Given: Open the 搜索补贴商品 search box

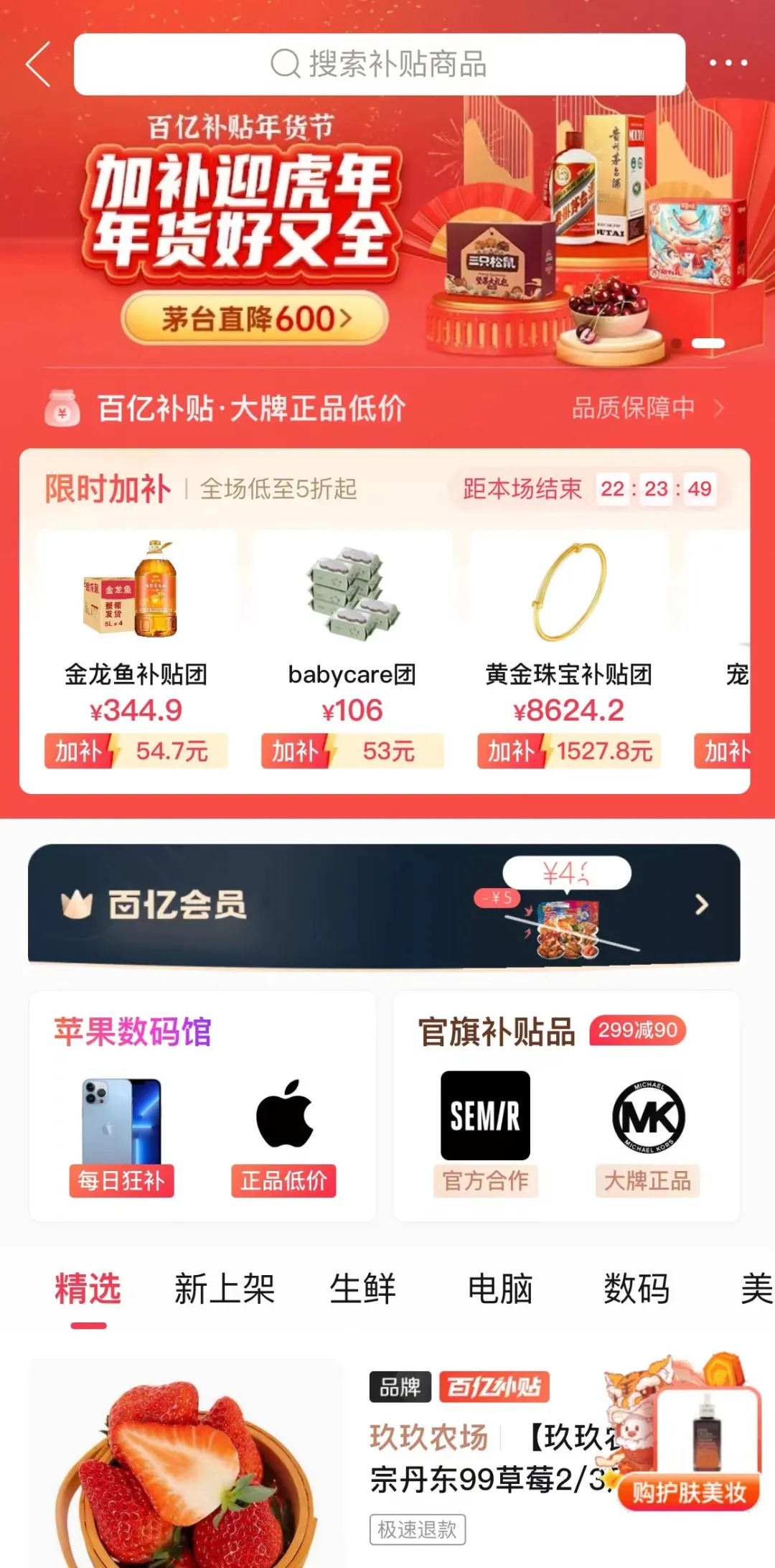Looking at the screenshot, I should tap(379, 64).
